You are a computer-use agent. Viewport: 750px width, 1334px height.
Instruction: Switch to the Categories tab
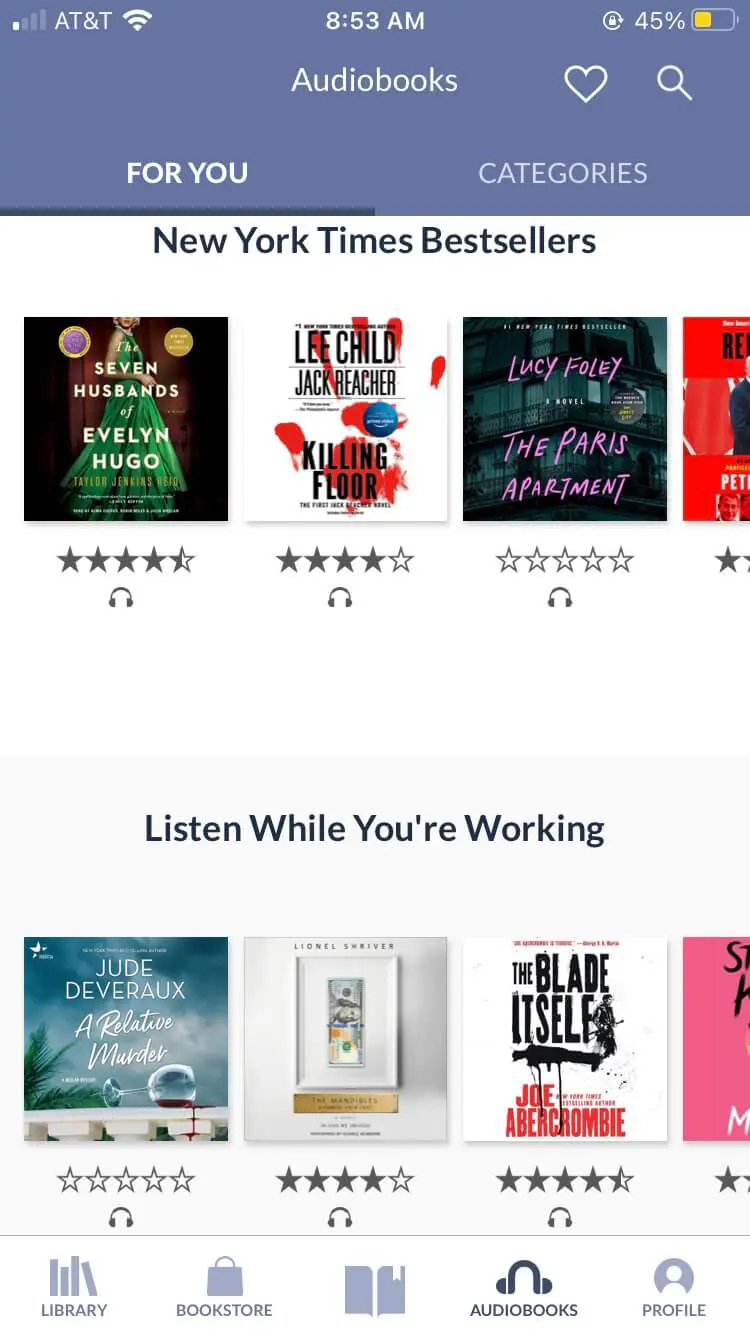coord(563,173)
